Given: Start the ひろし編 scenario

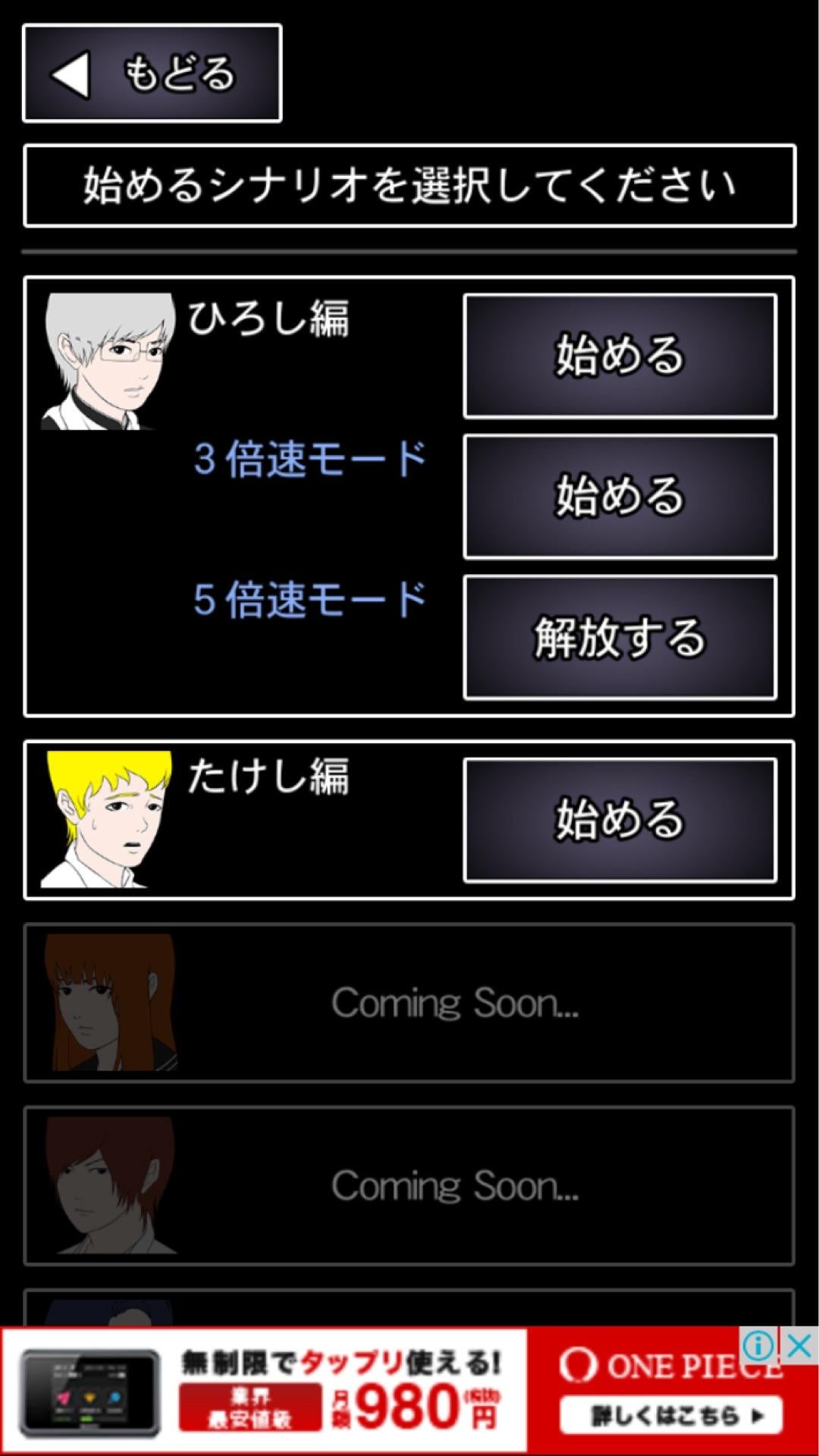Looking at the screenshot, I should [620, 356].
